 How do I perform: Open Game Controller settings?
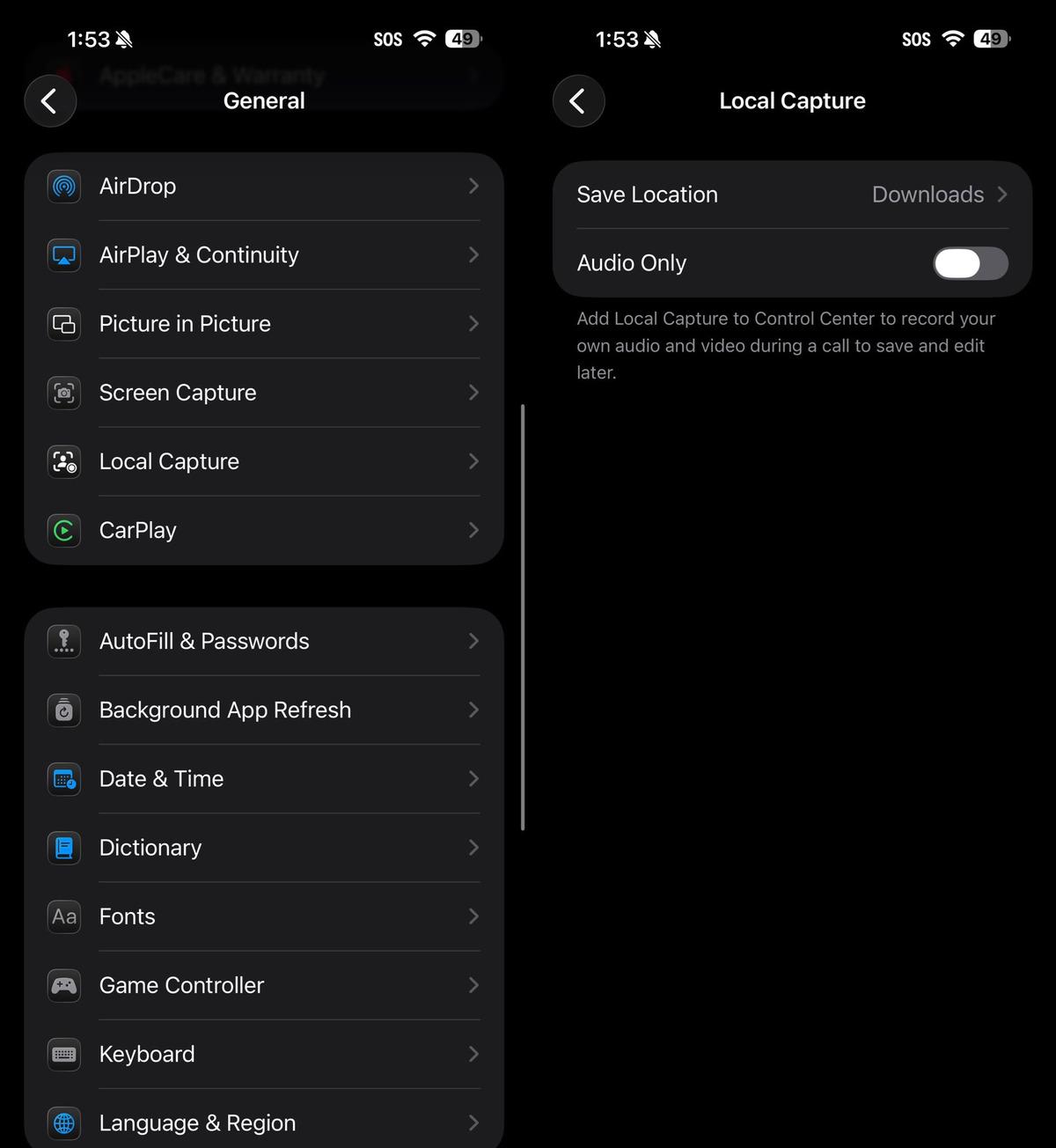tap(264, 985)
